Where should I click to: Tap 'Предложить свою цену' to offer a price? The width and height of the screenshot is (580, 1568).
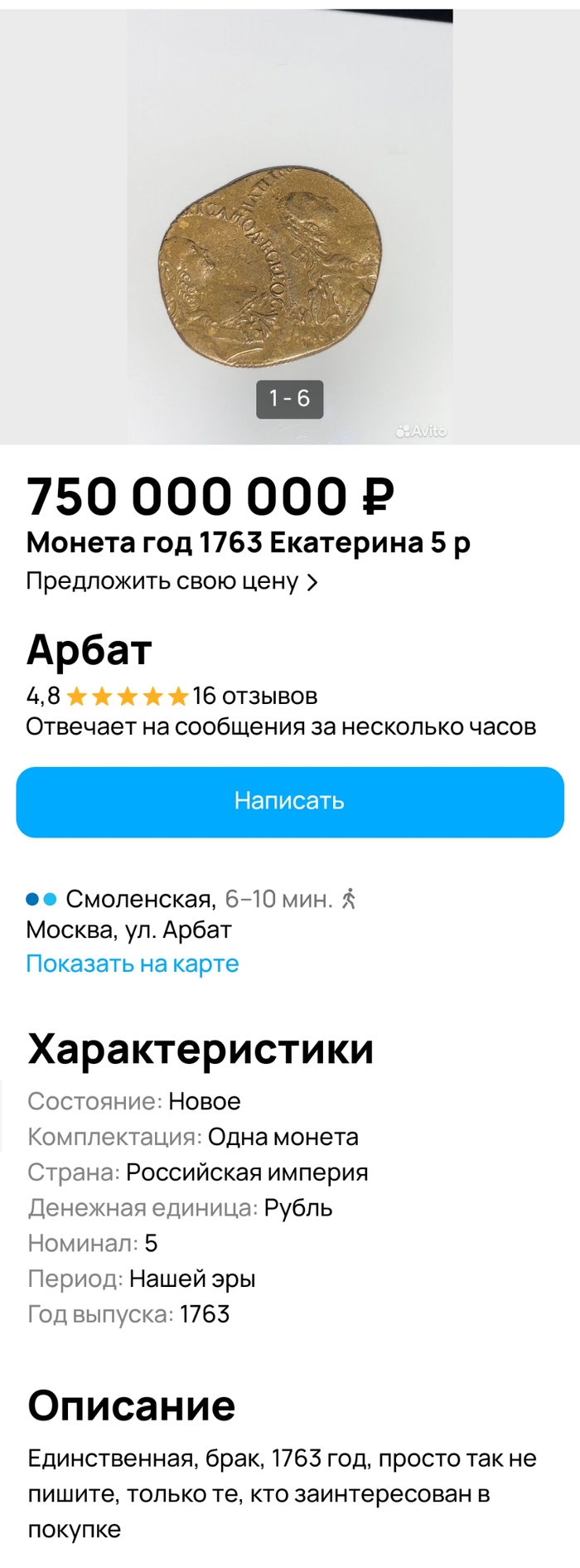coord(172,582)
